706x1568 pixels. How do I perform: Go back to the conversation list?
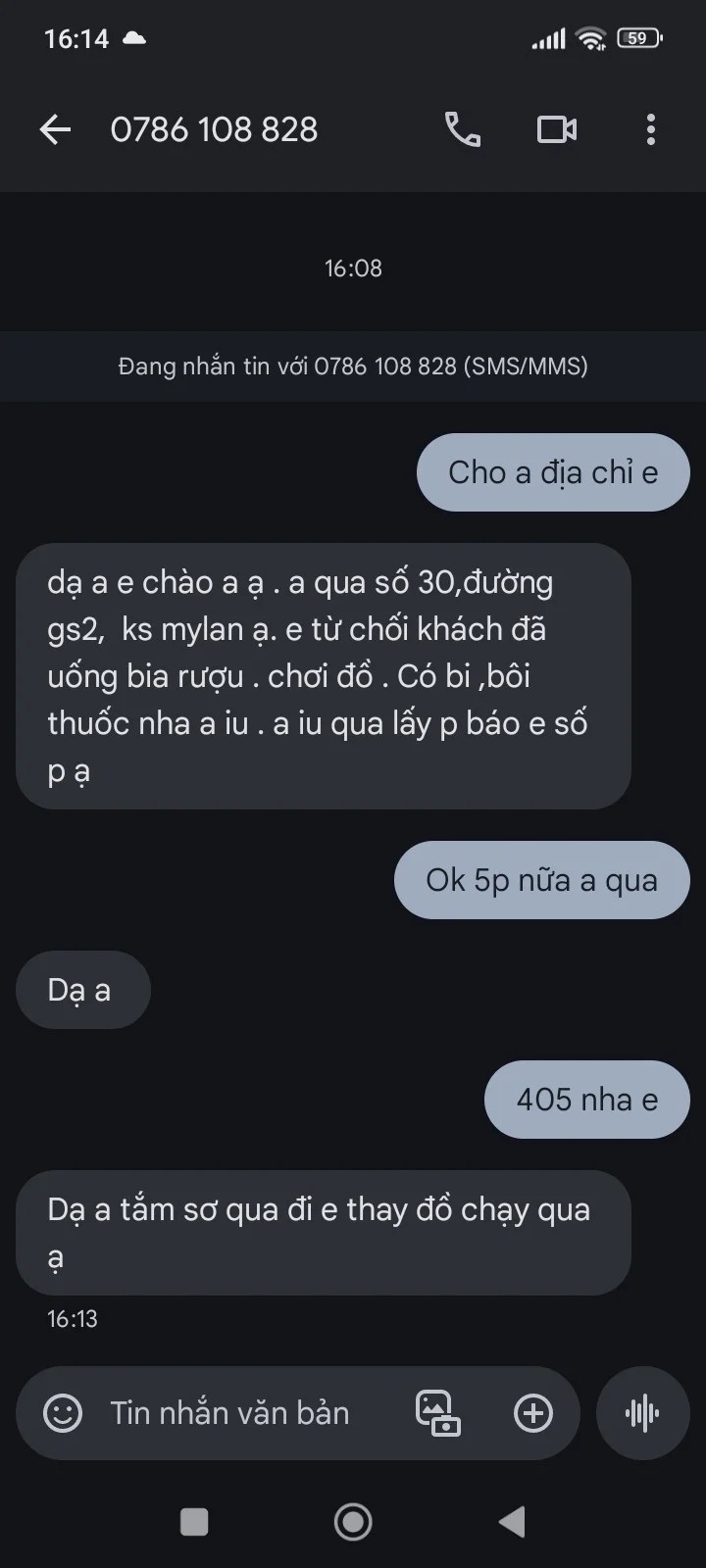click(x=55, y=129)
